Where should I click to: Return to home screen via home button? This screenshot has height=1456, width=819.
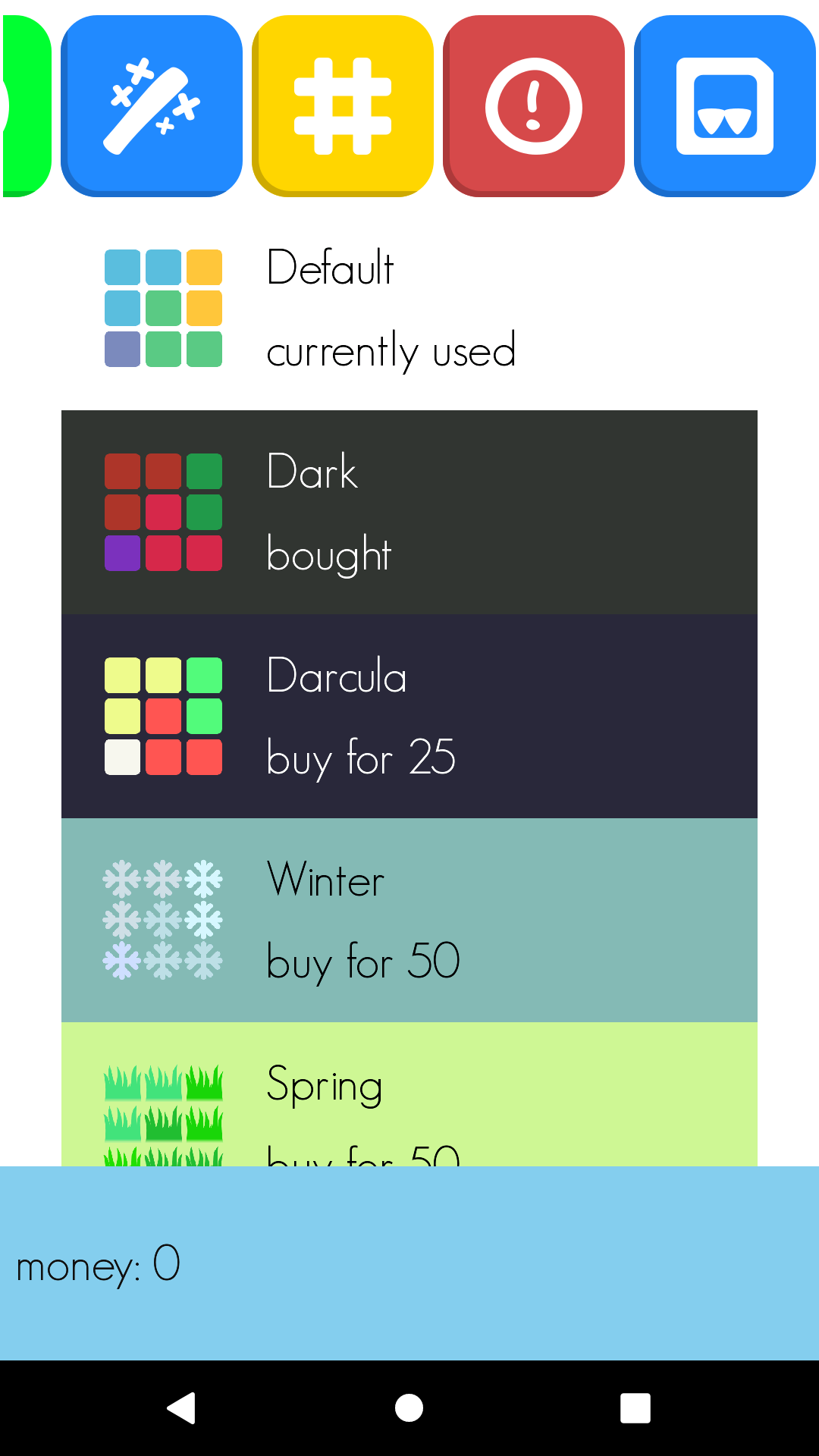(x=409, y=1408)
